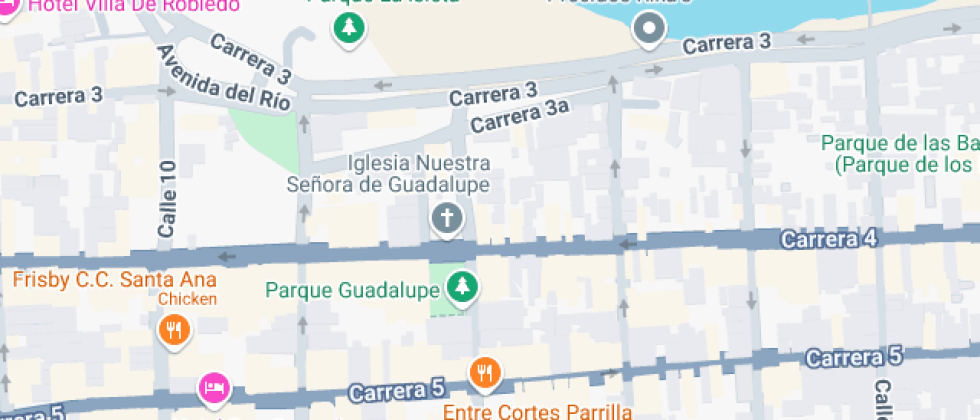Screen dimensions: 980x420
Task: Open the Entre Cortes Parrilla restaurant marker
Action: click(485, 374)
